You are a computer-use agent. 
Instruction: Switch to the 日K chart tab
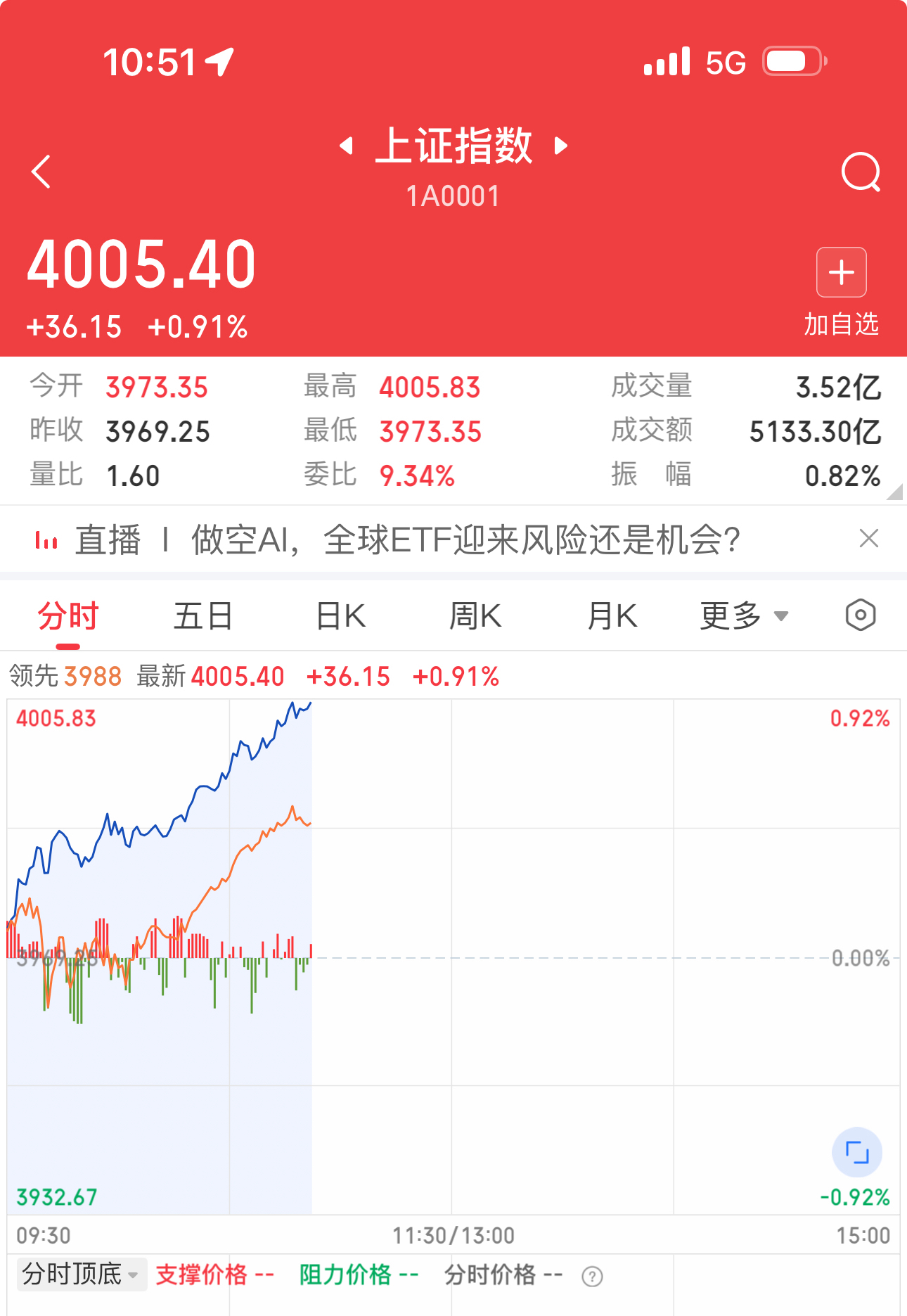coord(340,617)
